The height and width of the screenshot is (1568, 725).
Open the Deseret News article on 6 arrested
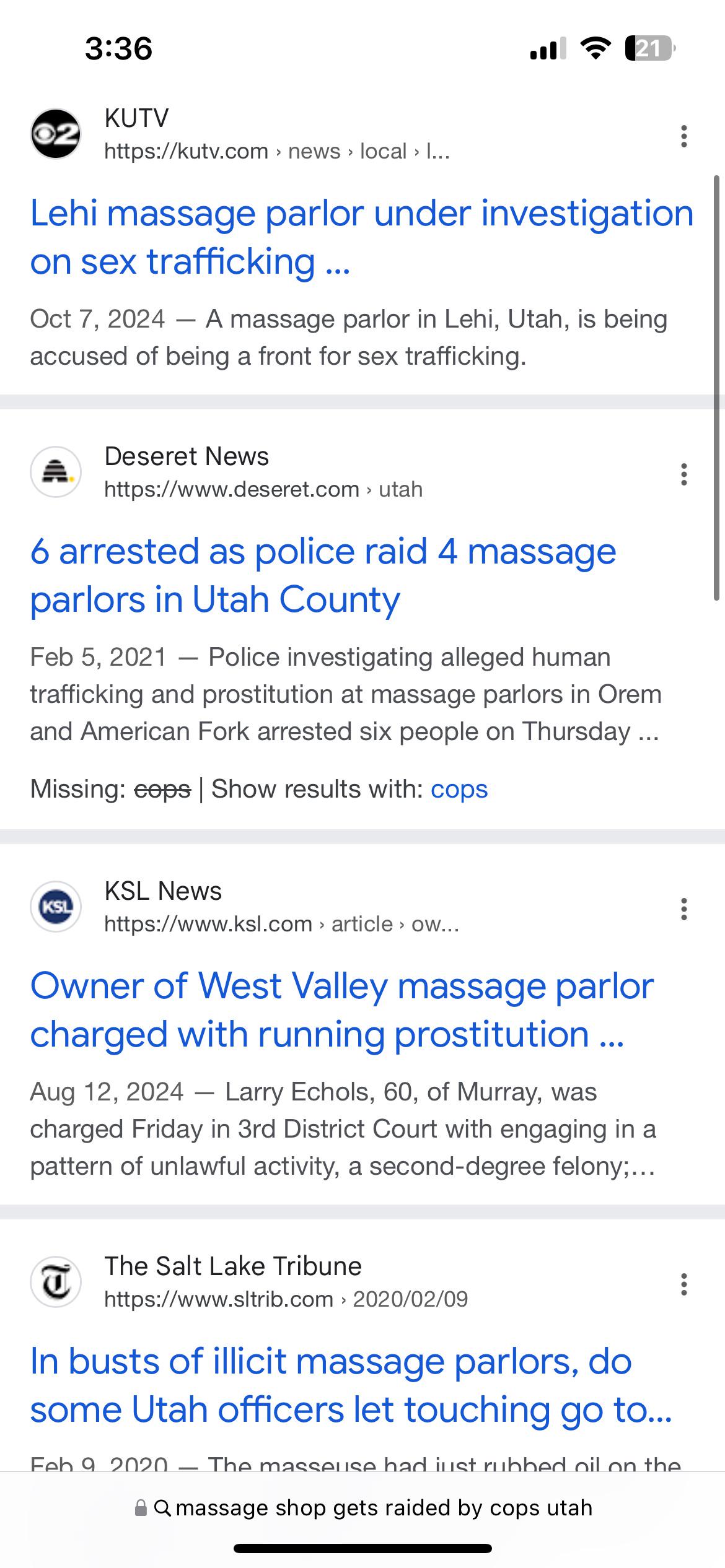(x=322, y=575)
